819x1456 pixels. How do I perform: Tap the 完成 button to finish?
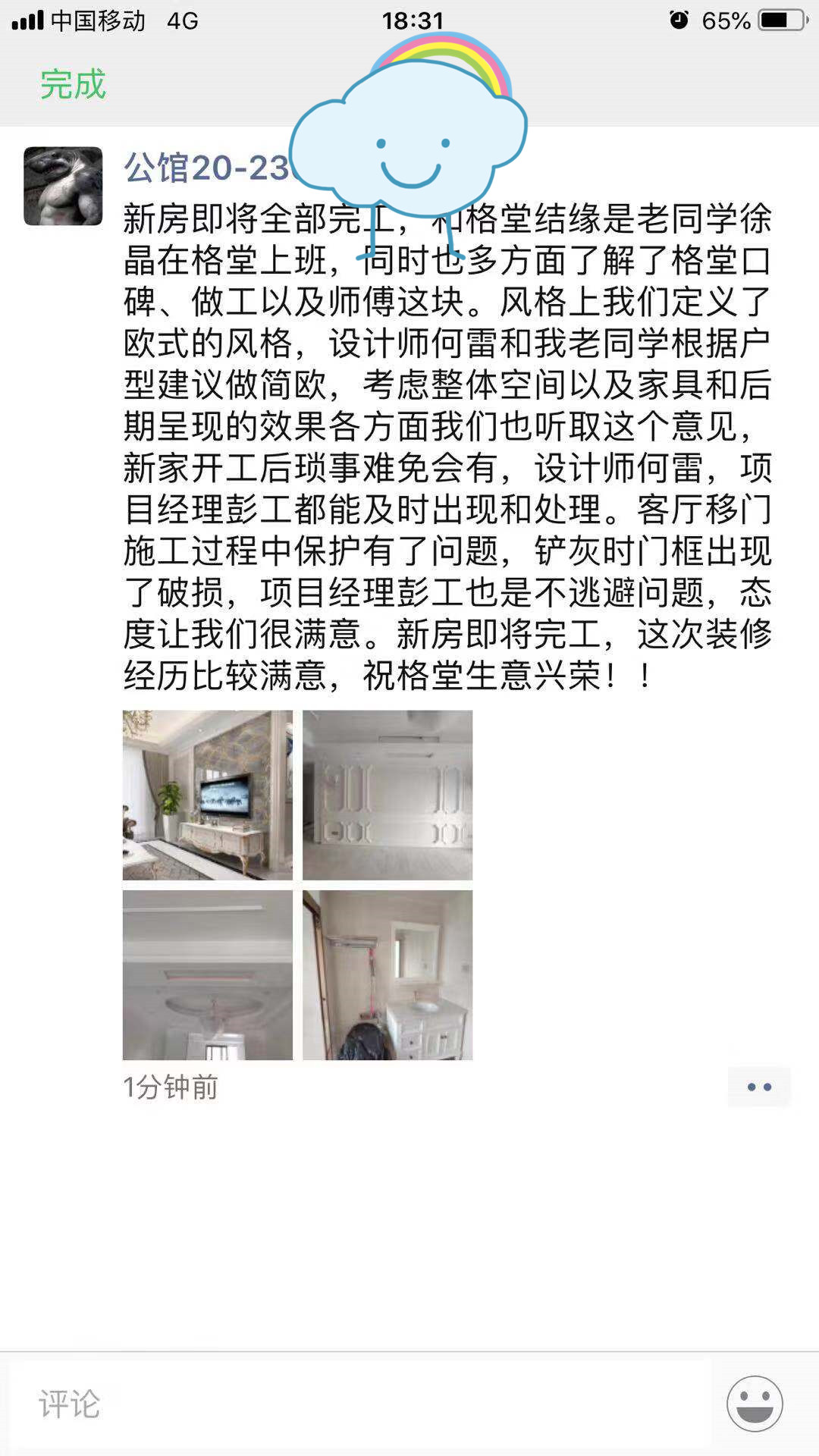coord(72,83)
